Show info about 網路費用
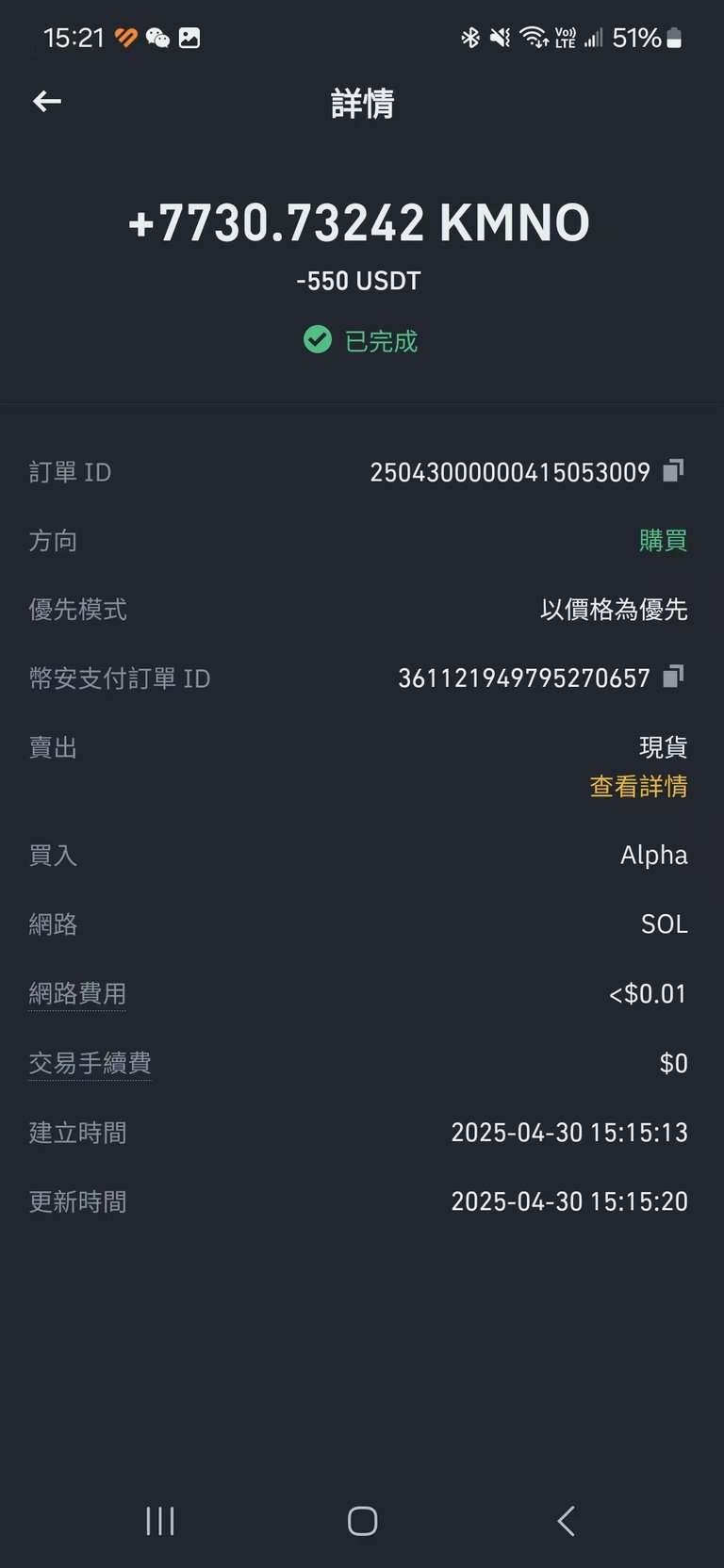 pos(77,994)
